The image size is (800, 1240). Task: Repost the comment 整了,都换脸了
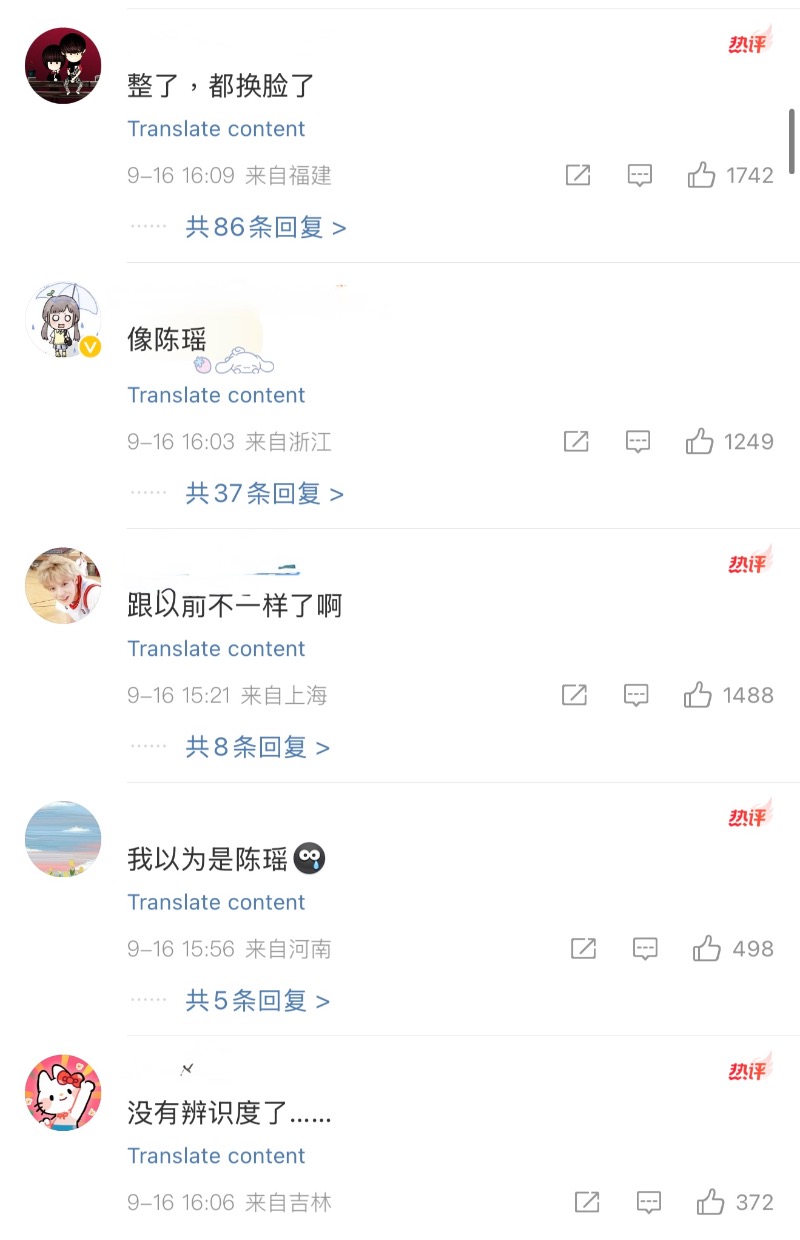578,176
